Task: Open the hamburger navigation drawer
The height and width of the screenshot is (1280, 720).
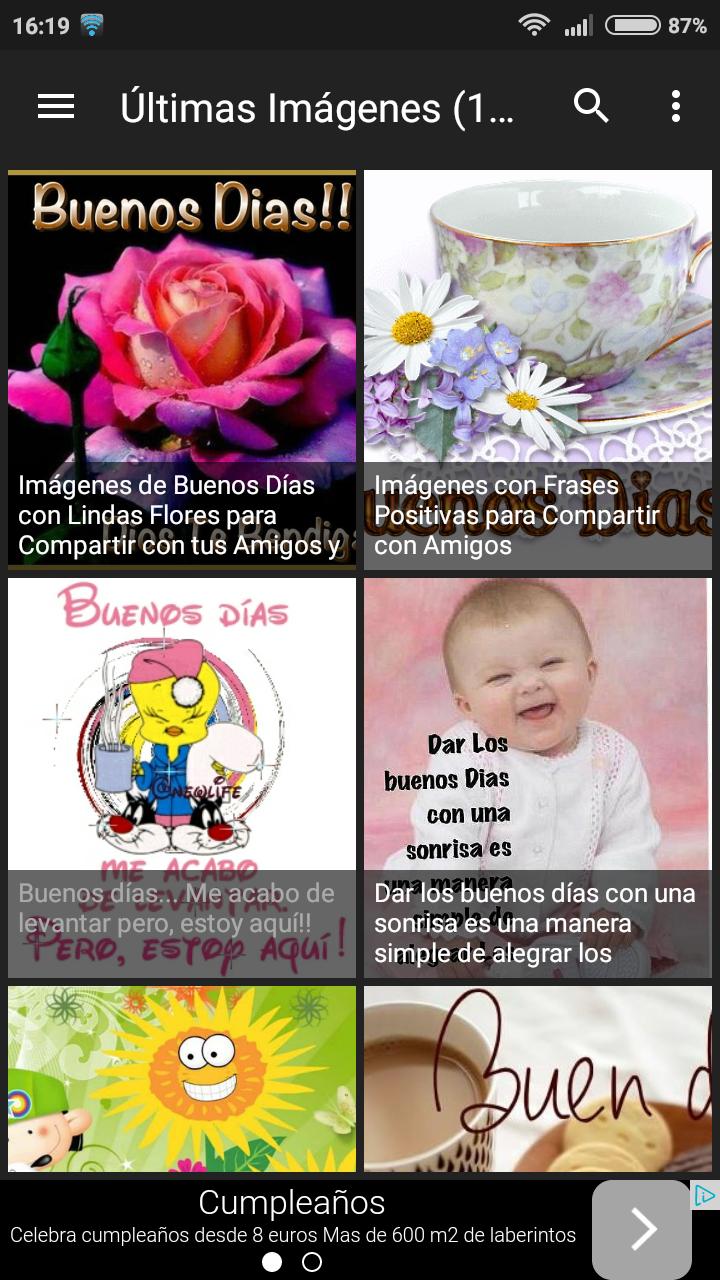Action: click(56, 107)
